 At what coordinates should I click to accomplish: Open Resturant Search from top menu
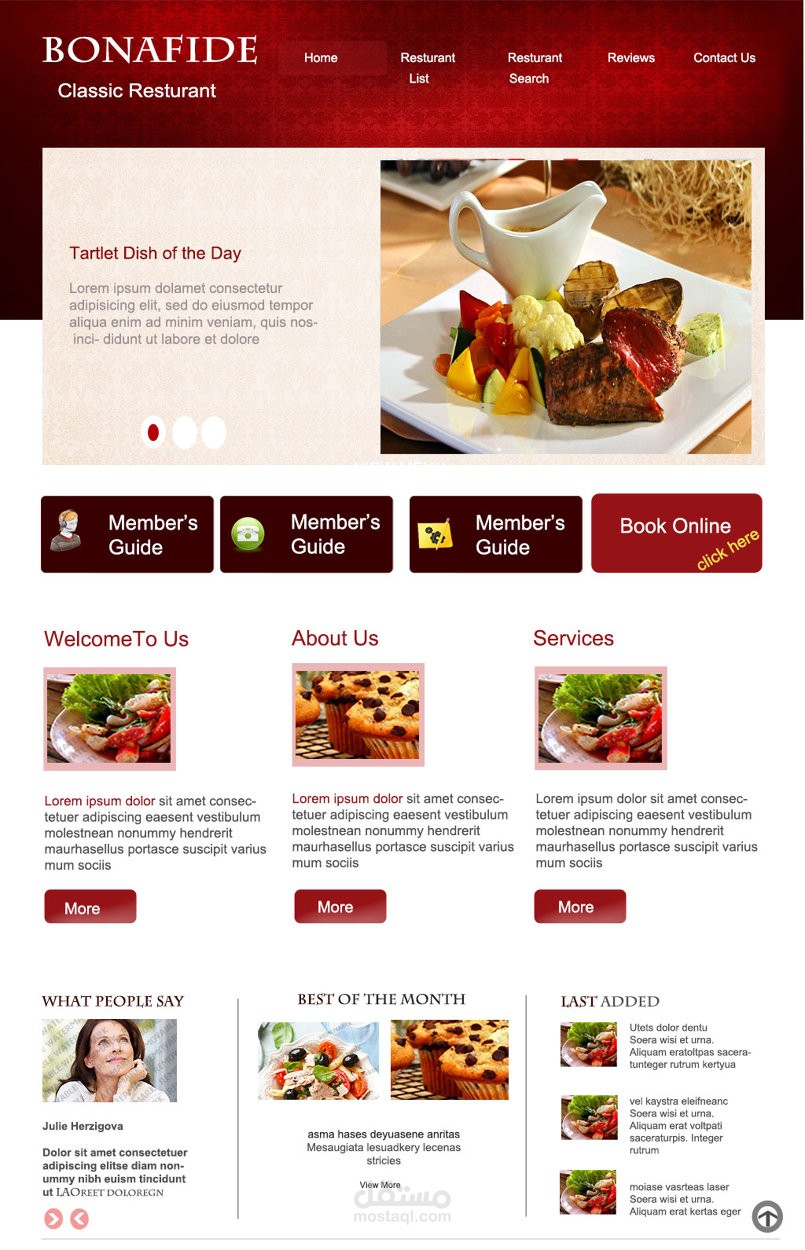pyautogui.click(x=534, y=68)
